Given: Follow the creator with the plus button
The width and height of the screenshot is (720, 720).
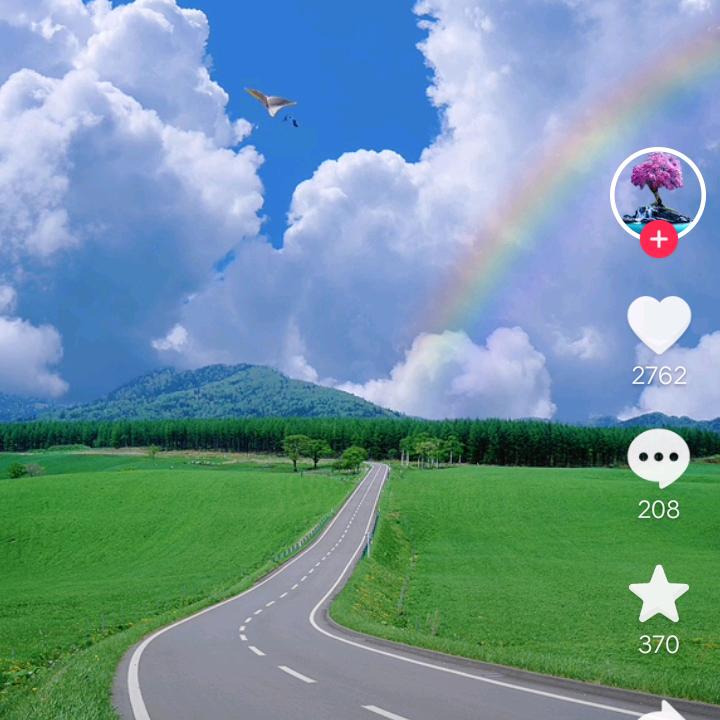Looking at the screenshot, I should pyautogui.click(x=658, y=240).
